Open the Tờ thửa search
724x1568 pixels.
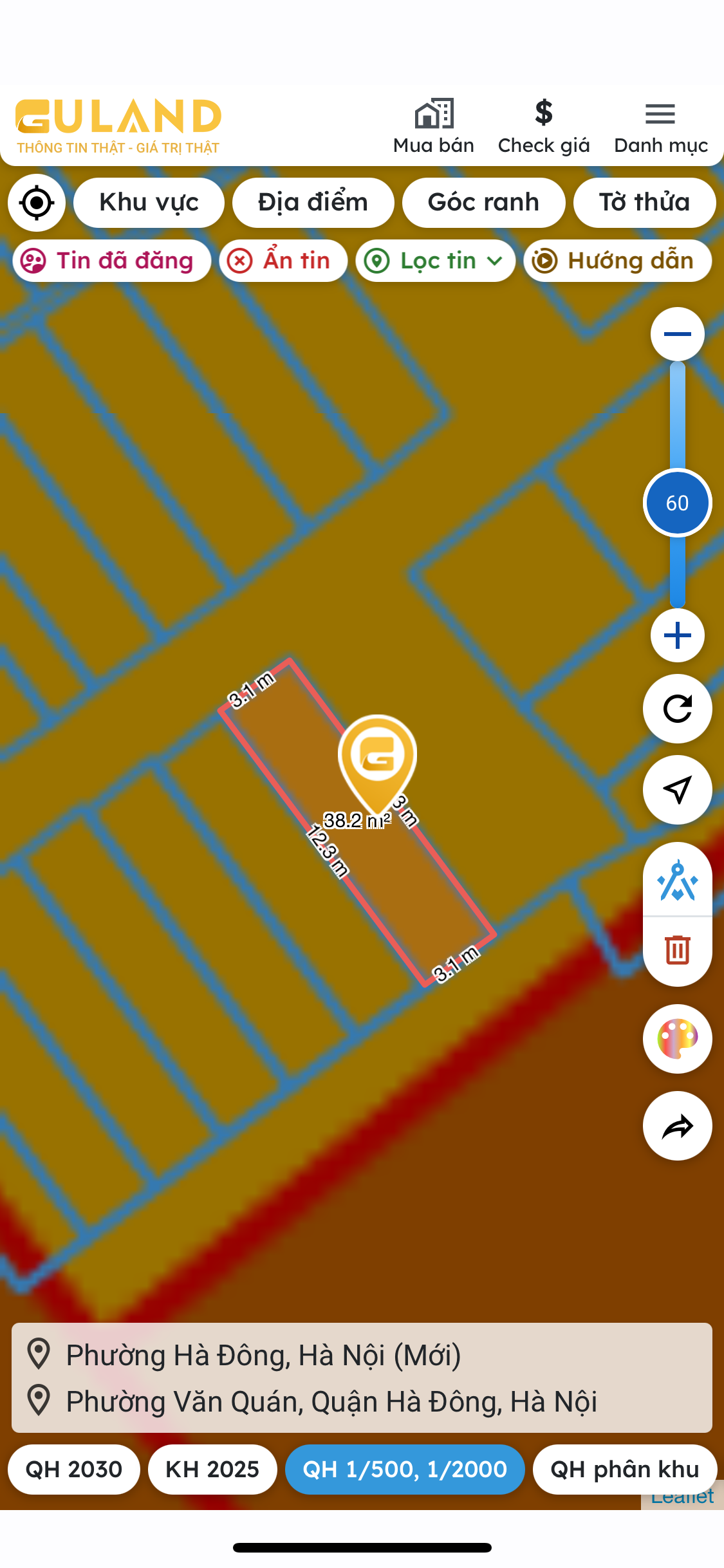click(x=644, y=203)
